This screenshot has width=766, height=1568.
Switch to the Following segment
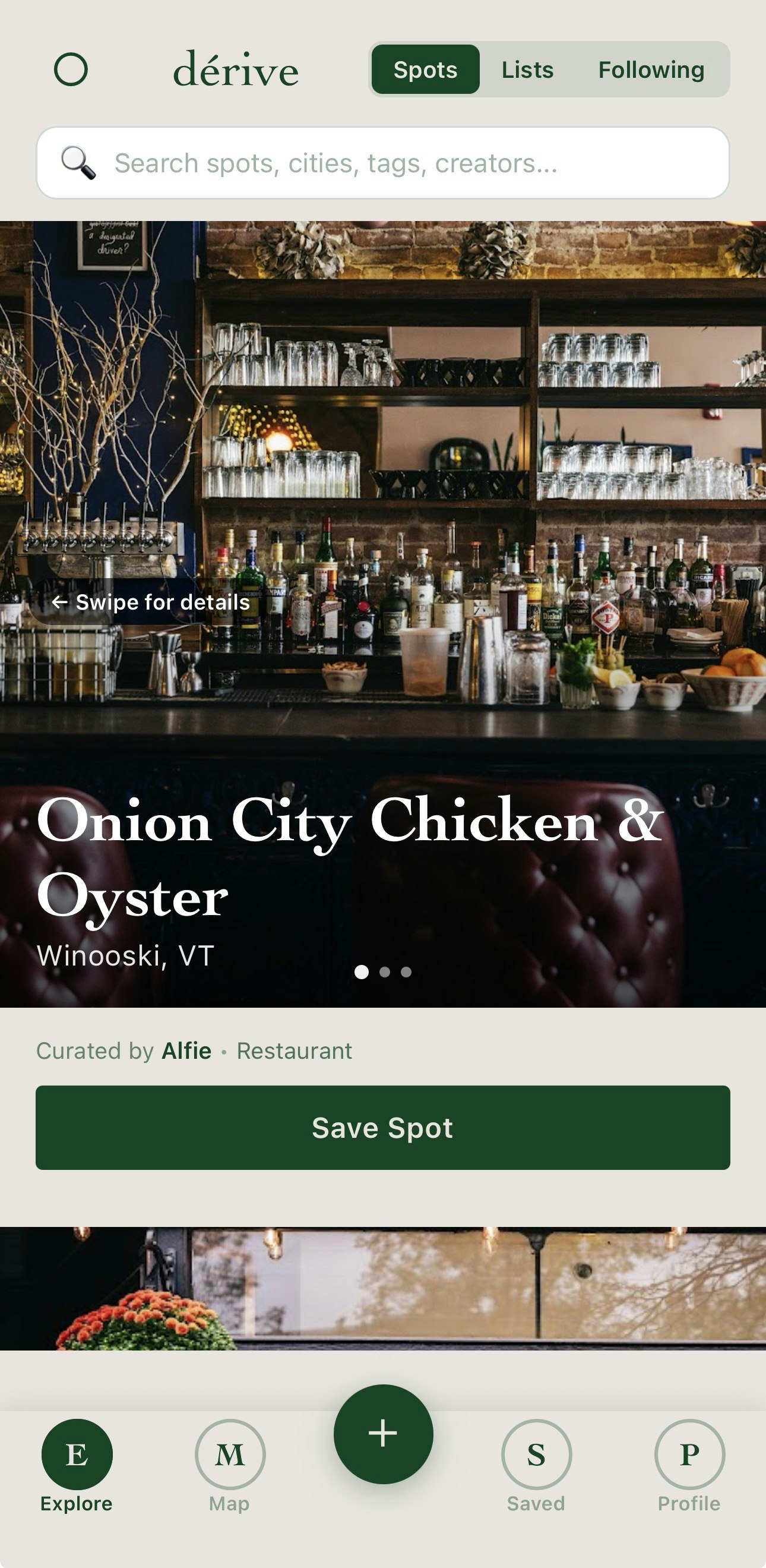[651, 70]
